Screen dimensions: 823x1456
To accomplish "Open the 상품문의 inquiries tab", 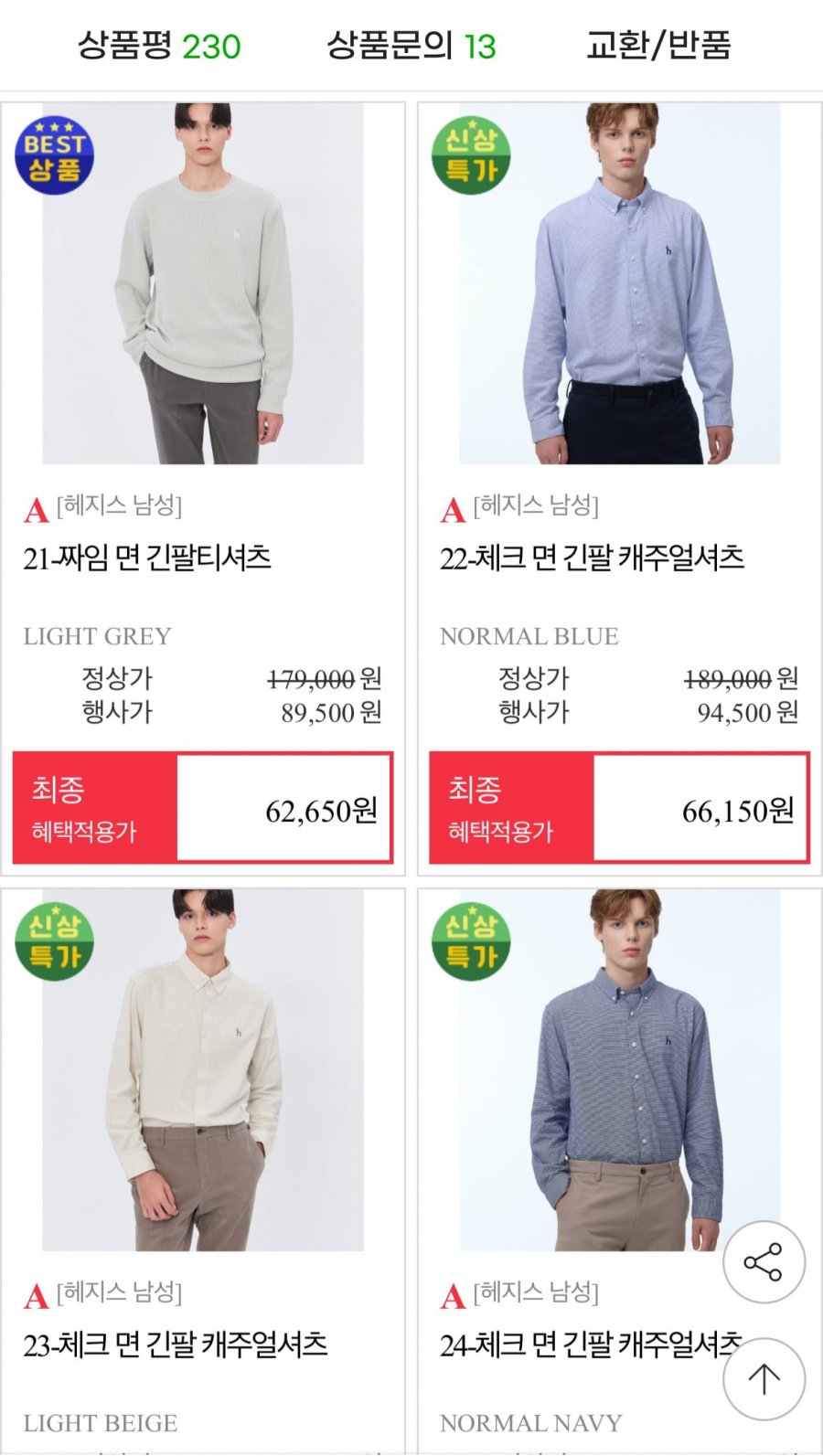I will click(x=411, y=45).
